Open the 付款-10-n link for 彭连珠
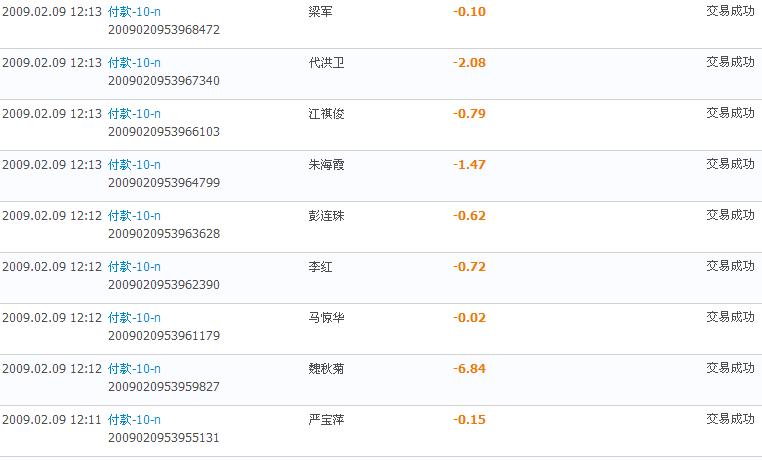The image size is (762, 461). pyautogui.click(x=134, y=216)
